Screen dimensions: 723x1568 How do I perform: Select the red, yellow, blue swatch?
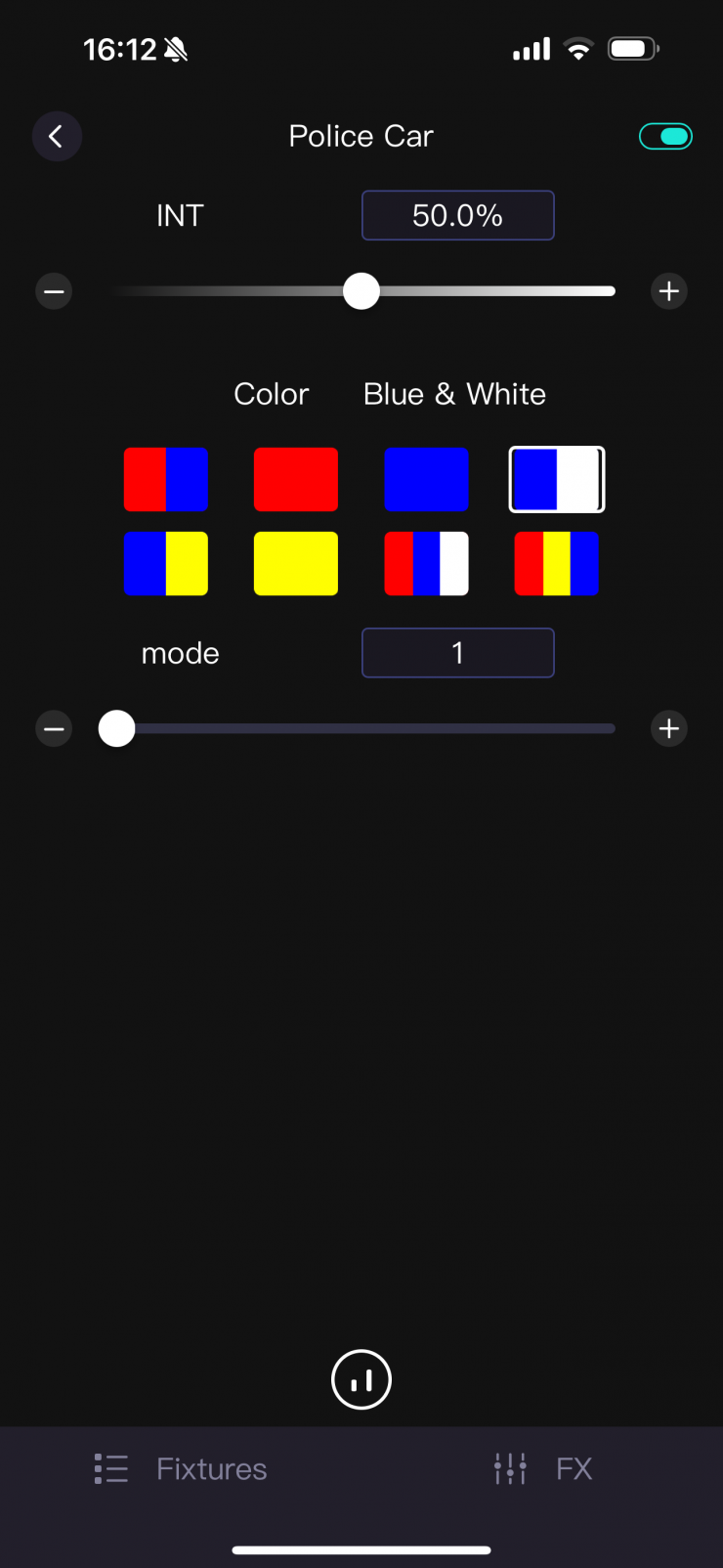point(557,564)
